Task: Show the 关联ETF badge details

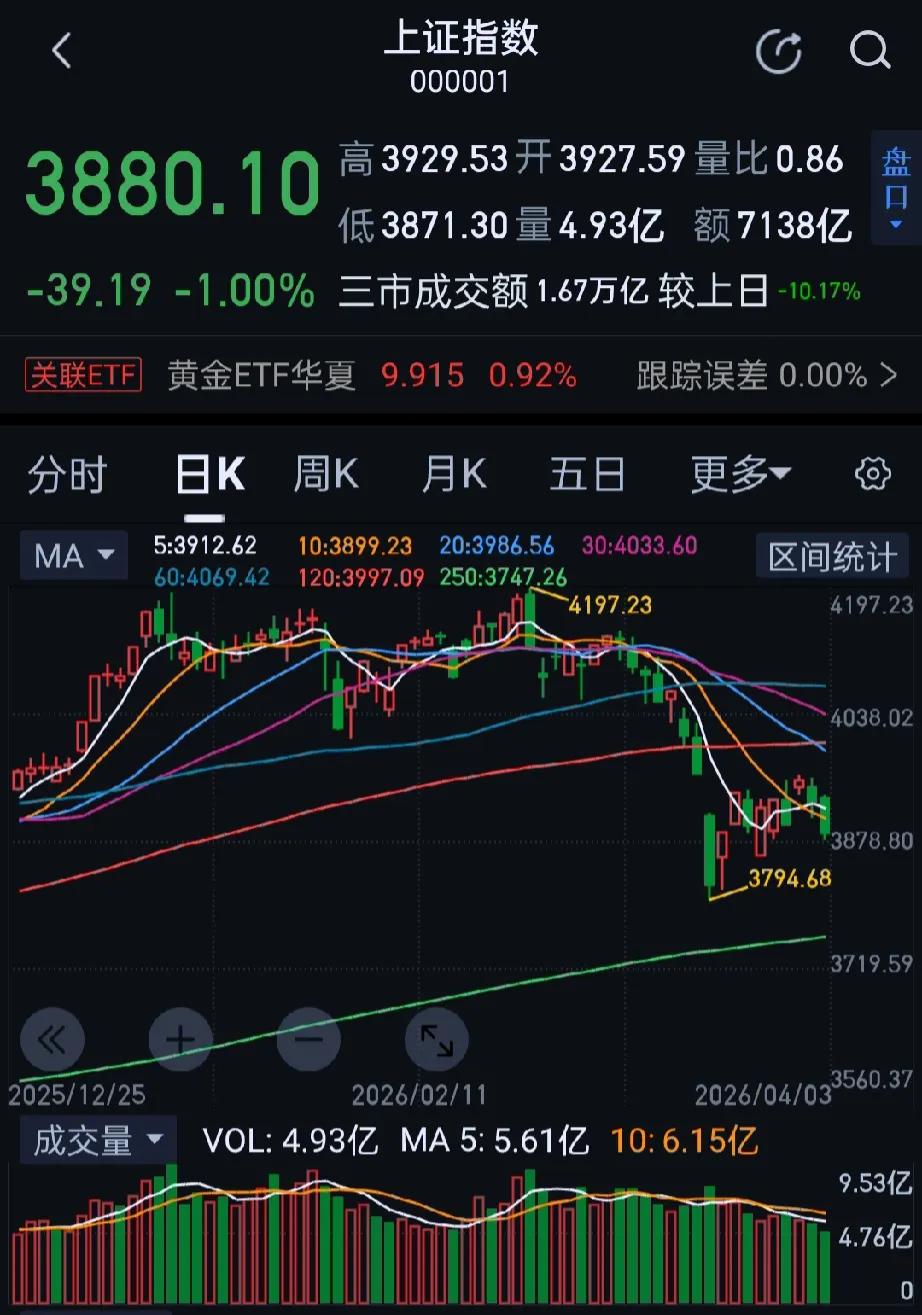Action: (82, 375)
